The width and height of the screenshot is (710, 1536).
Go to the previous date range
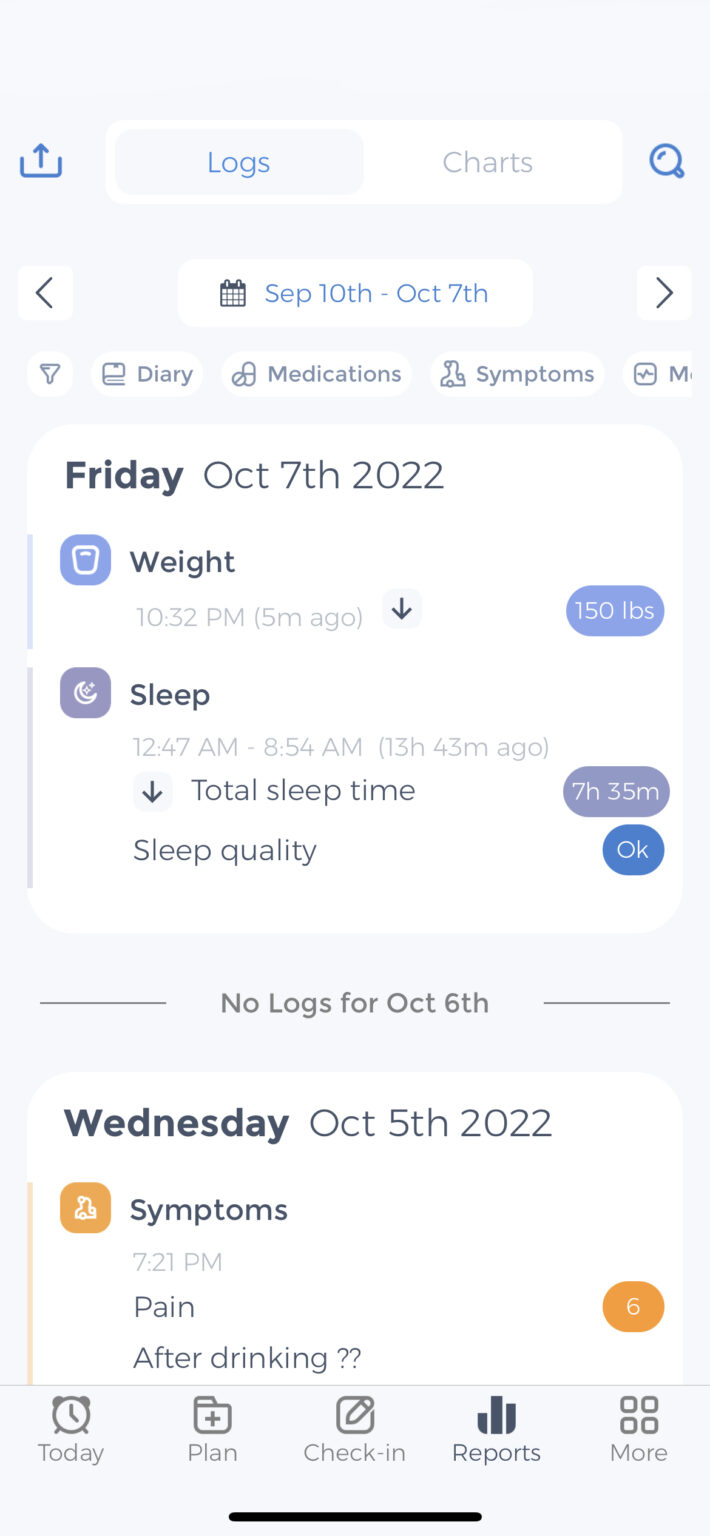coord(45,293)
